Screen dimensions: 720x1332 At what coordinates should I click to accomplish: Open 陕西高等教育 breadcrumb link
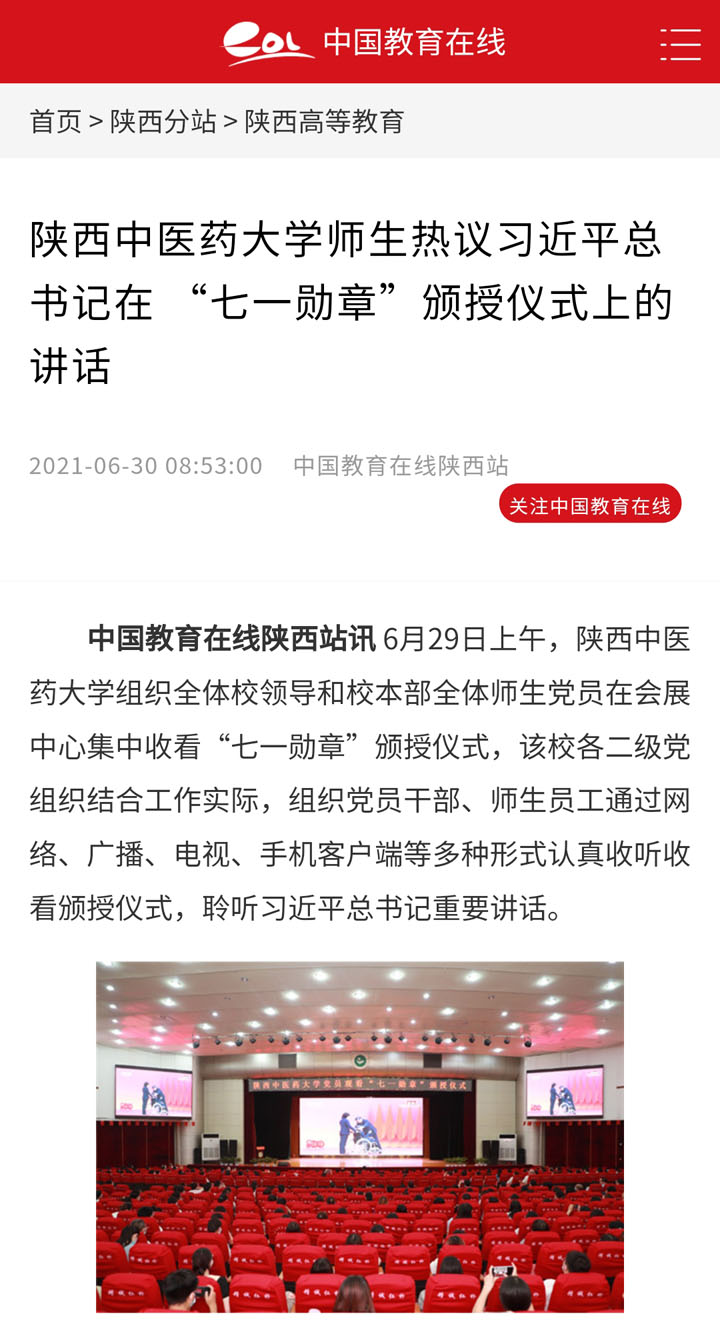[324, 121]
